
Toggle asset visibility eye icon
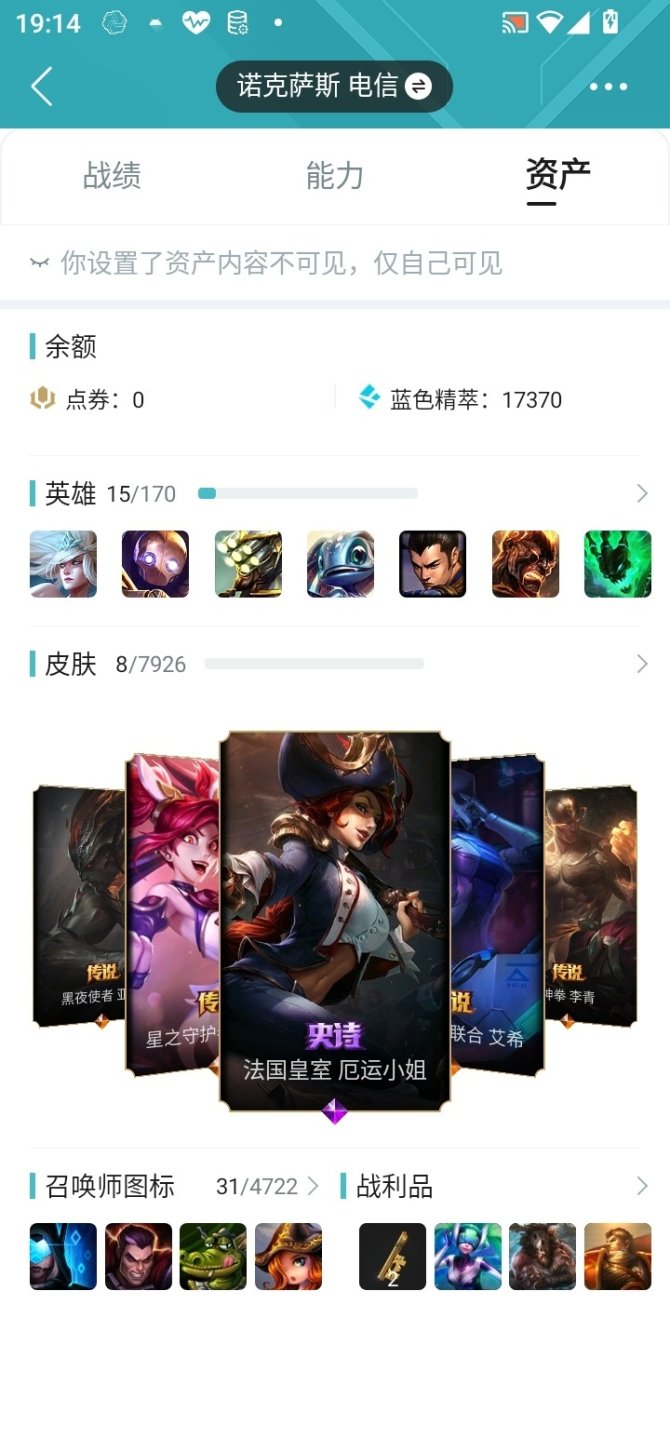[x=40, y=263]
